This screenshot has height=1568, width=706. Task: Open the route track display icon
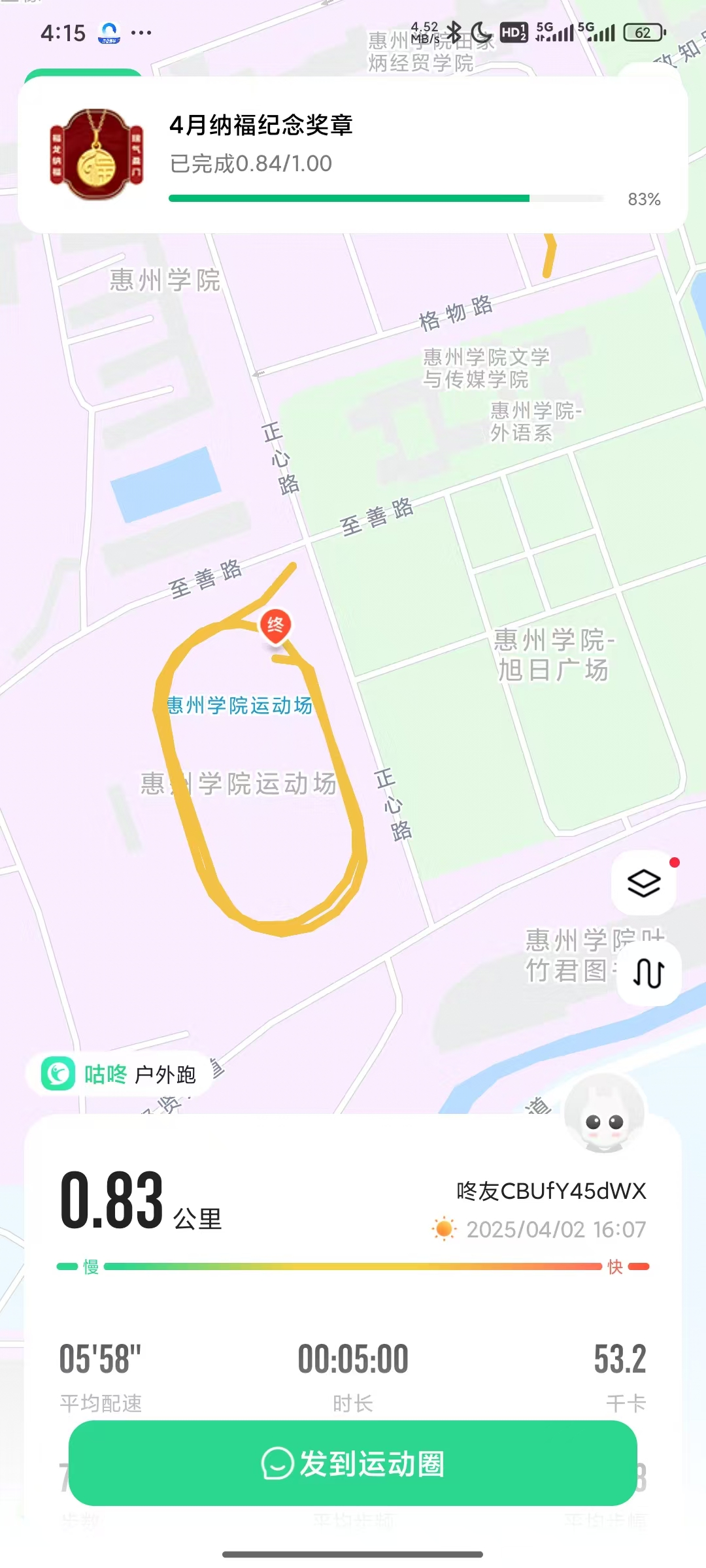click(x=648, y=973)
